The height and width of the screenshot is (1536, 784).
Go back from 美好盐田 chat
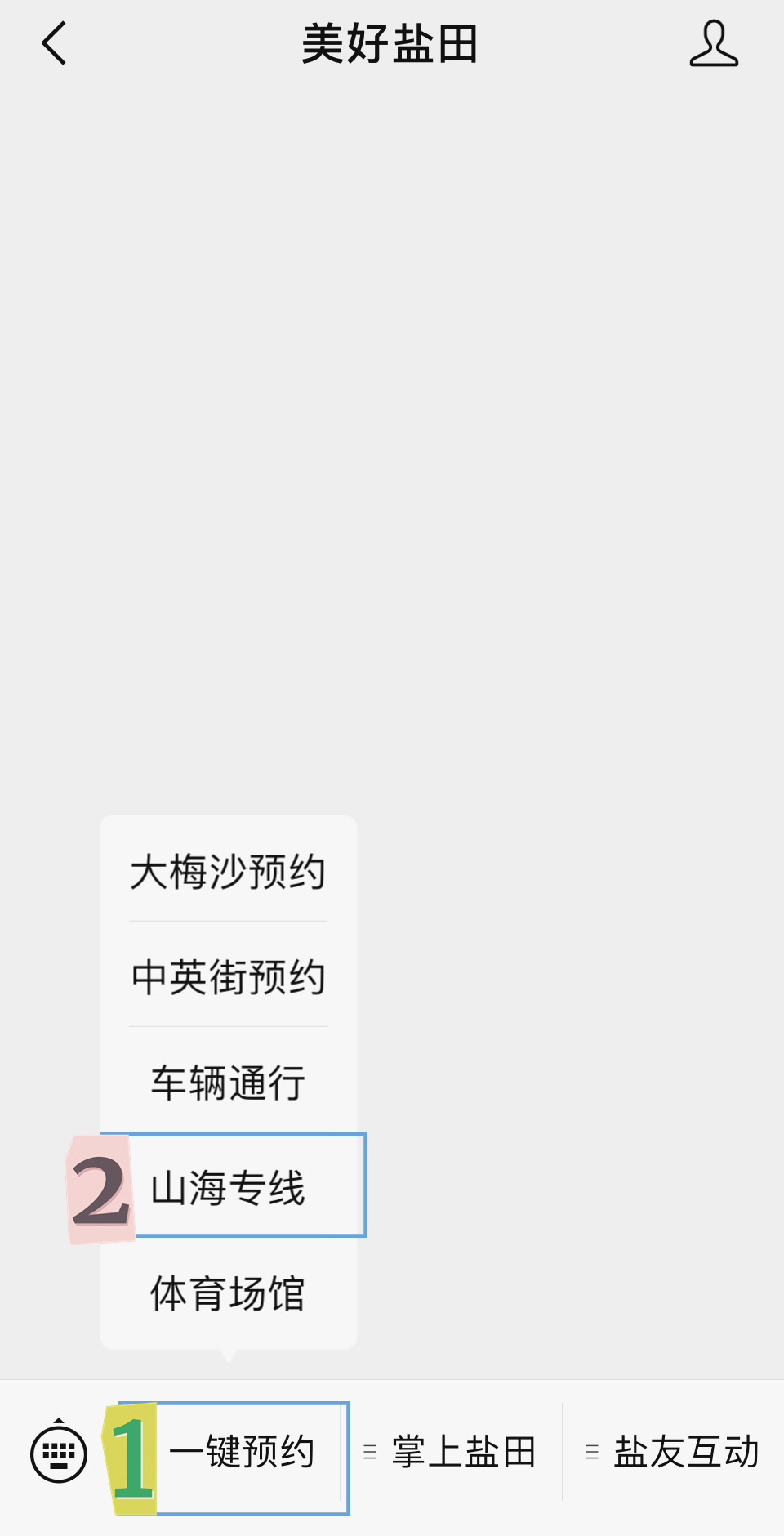54,43
